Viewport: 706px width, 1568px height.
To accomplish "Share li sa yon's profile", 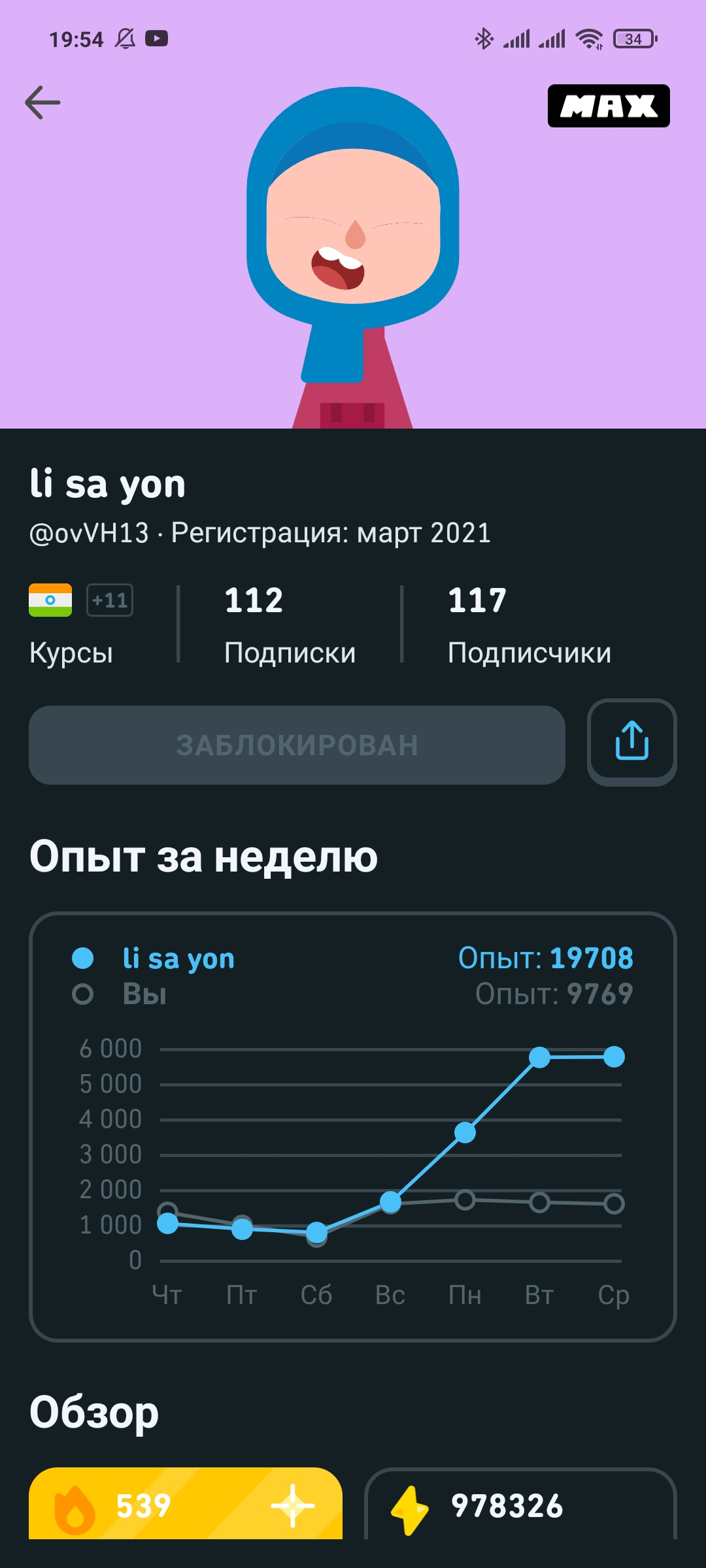I will [631, 742].
